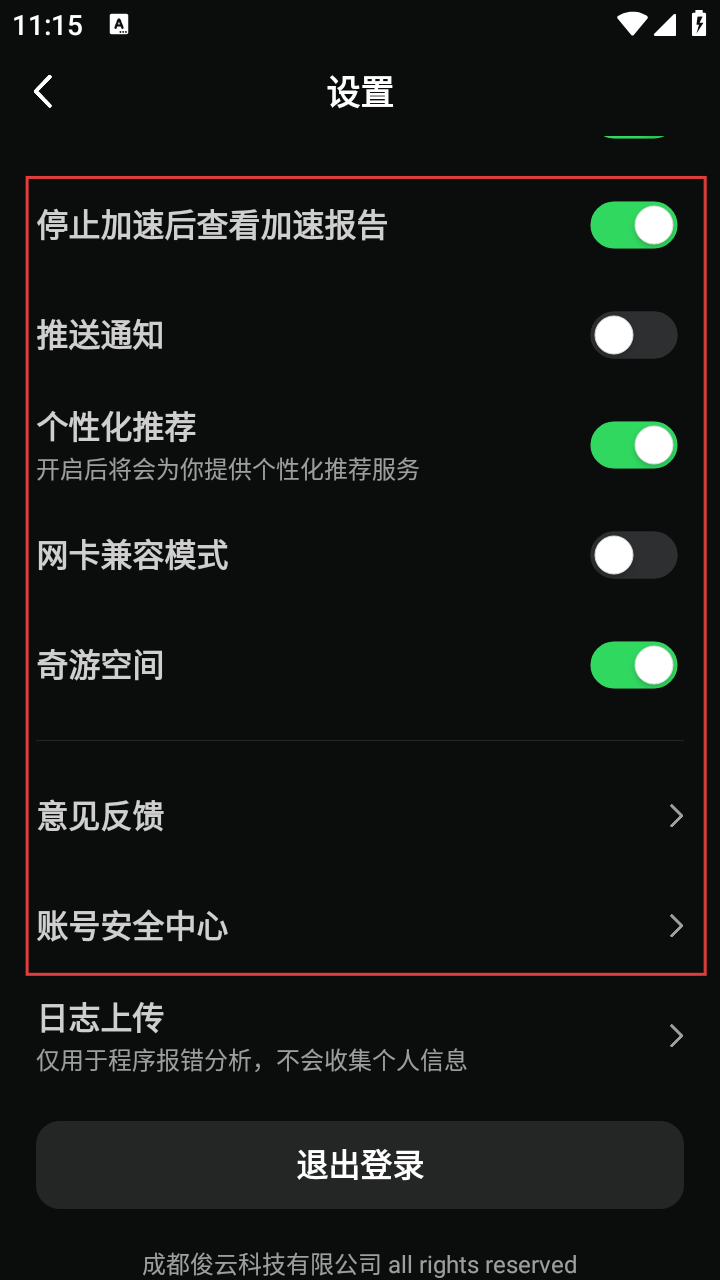
Task: Open 日志上传
Action: click(x=360, y=1035)
